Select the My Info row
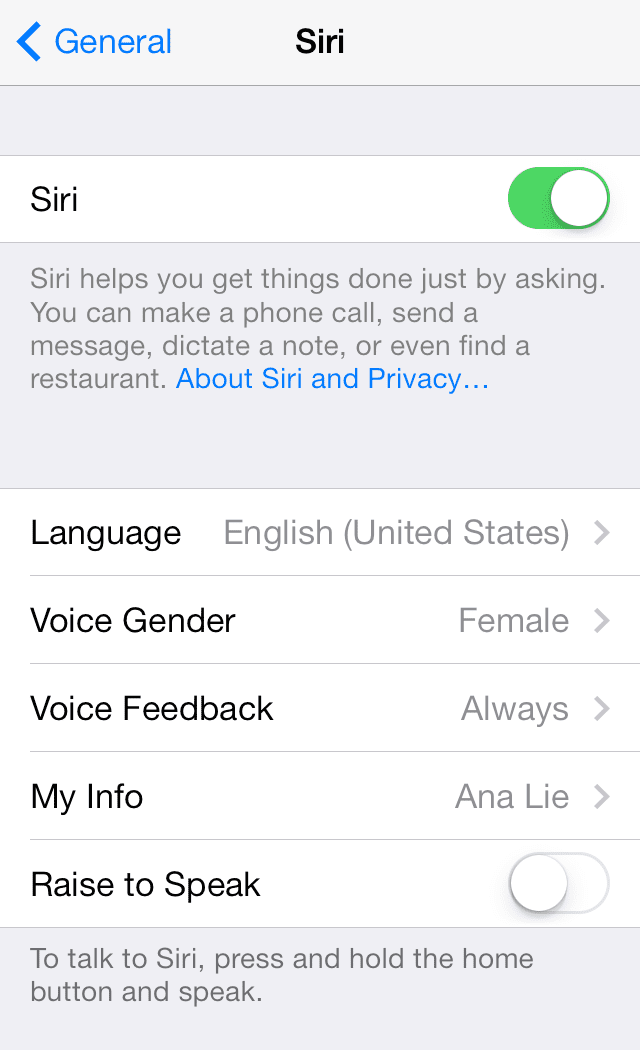 click(x=320, y=797)
